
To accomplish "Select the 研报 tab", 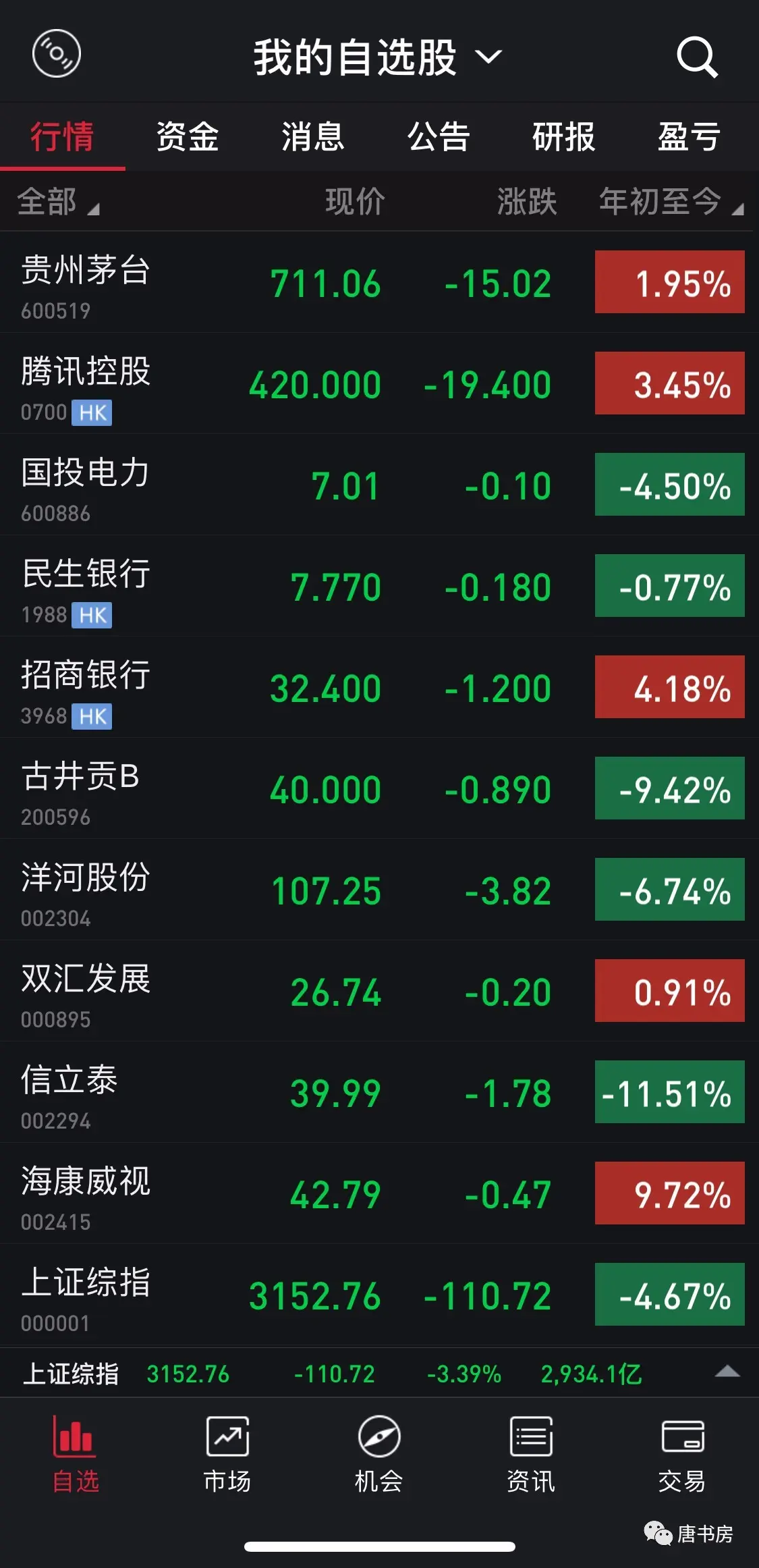I will pyautogui.click(x=564, y=136).
